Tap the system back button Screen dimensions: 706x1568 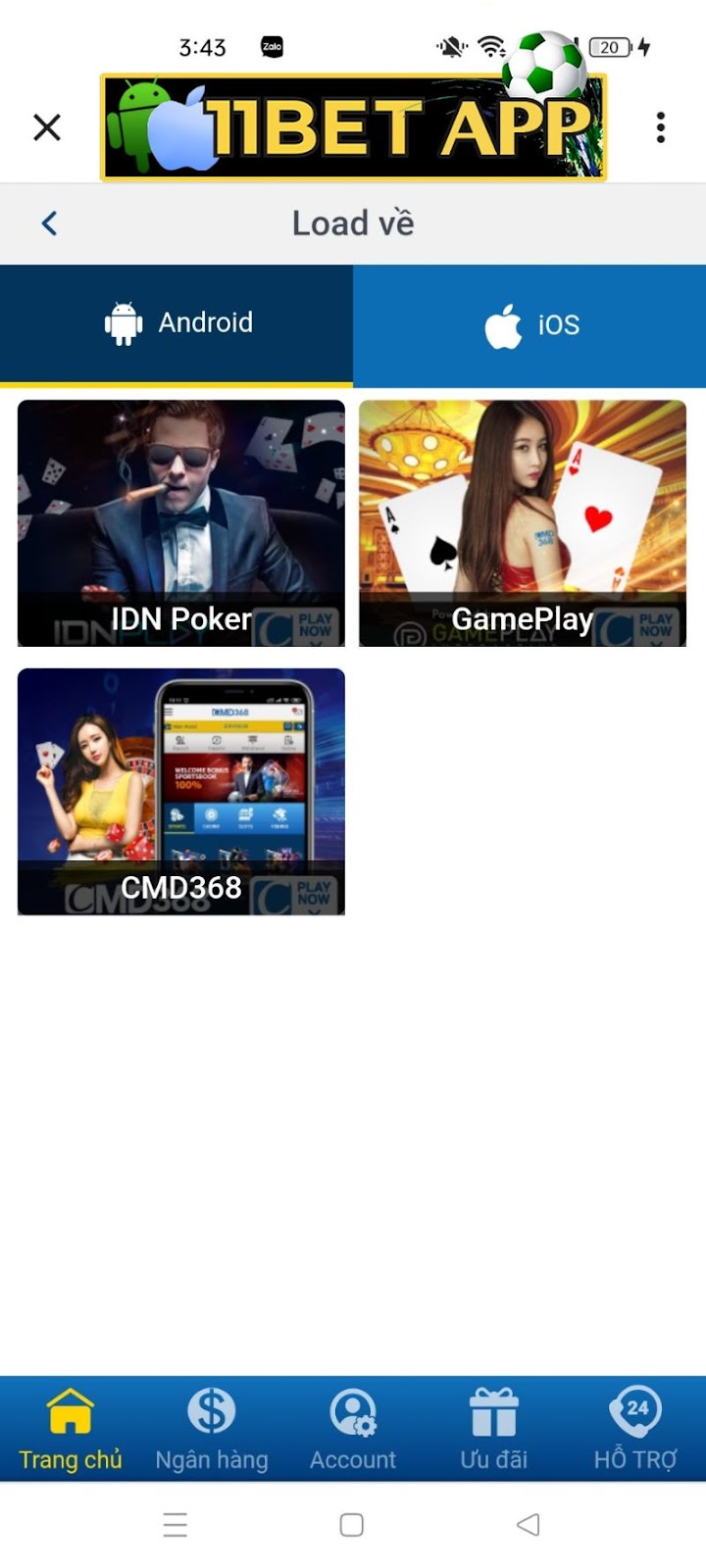pyautogui.click(x=528, y=1525)
